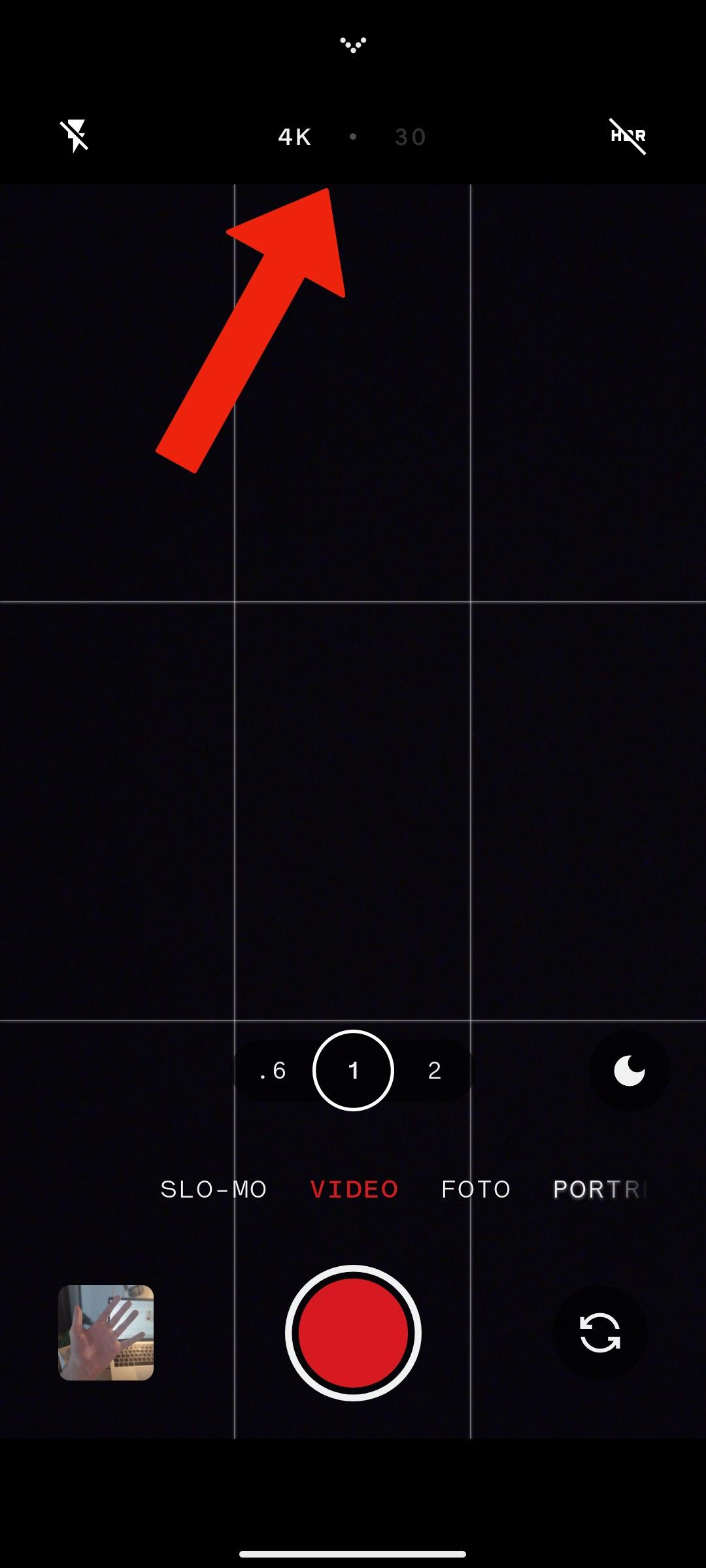Screen dimensions: 706x1568
Task: Select the 1x zoom level
Action: pos(354,1070)
